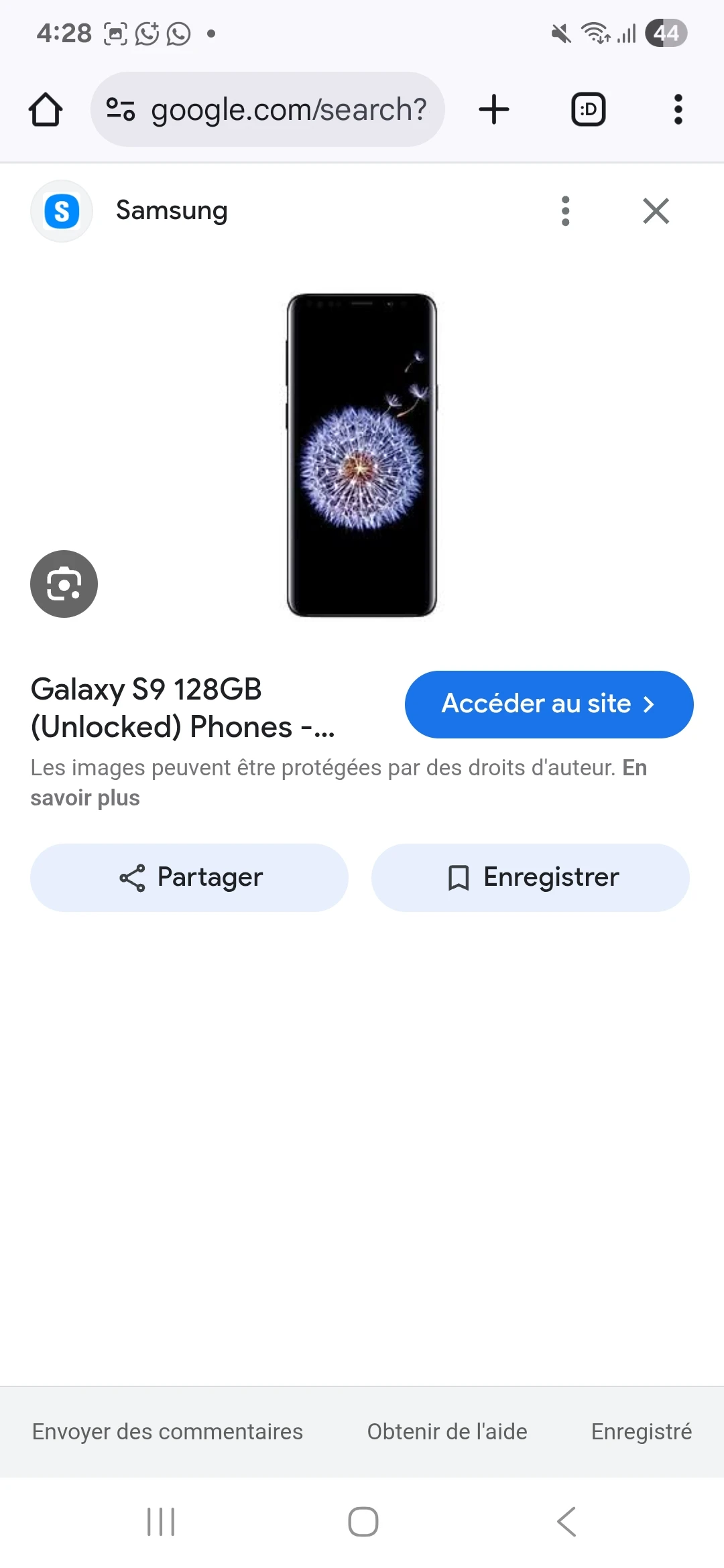This screenshot has height=1568, width=724.
Task: Open the tab switcher
Action: 588,109
